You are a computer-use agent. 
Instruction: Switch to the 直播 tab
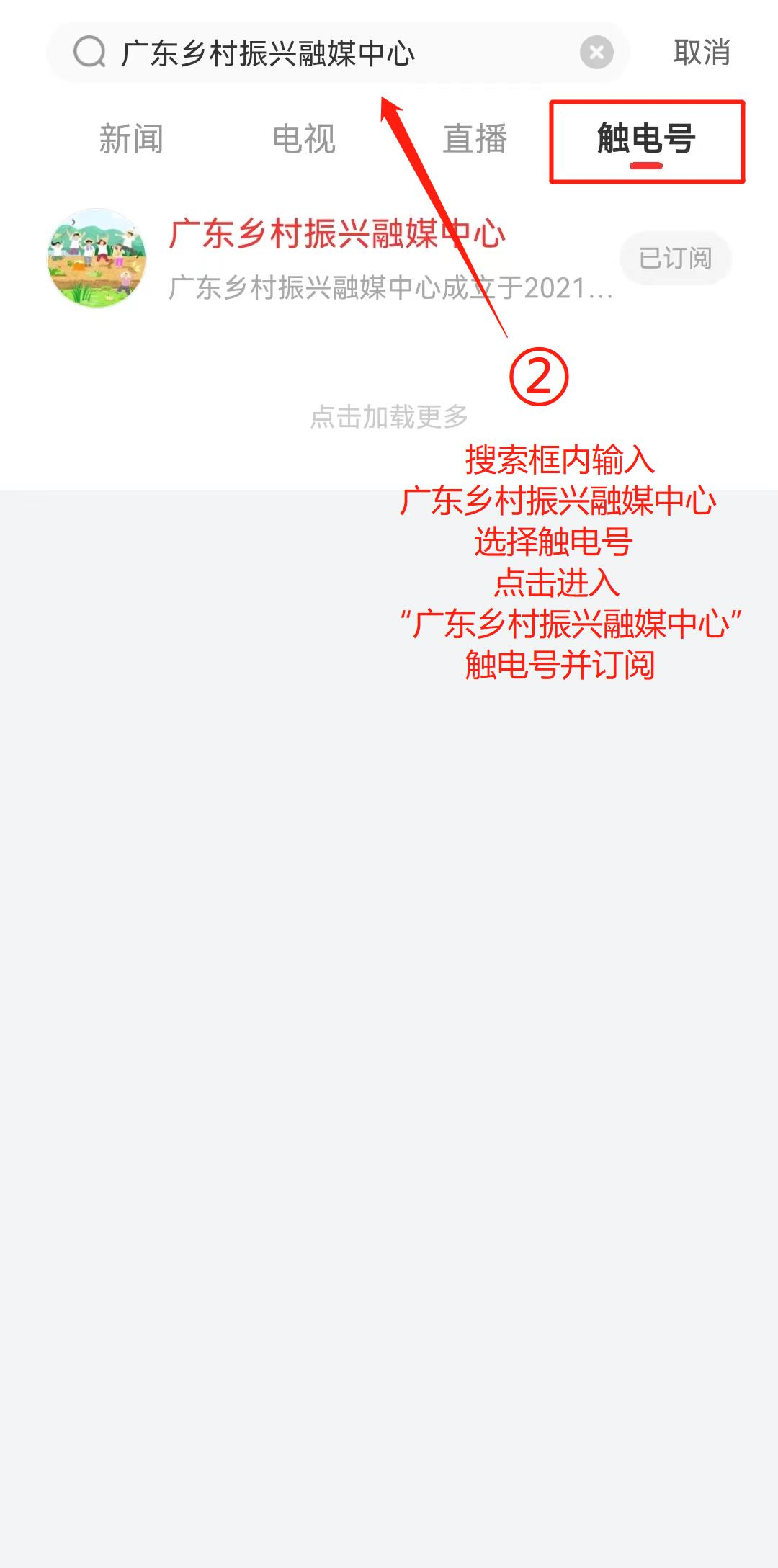(x=475, y=139)
